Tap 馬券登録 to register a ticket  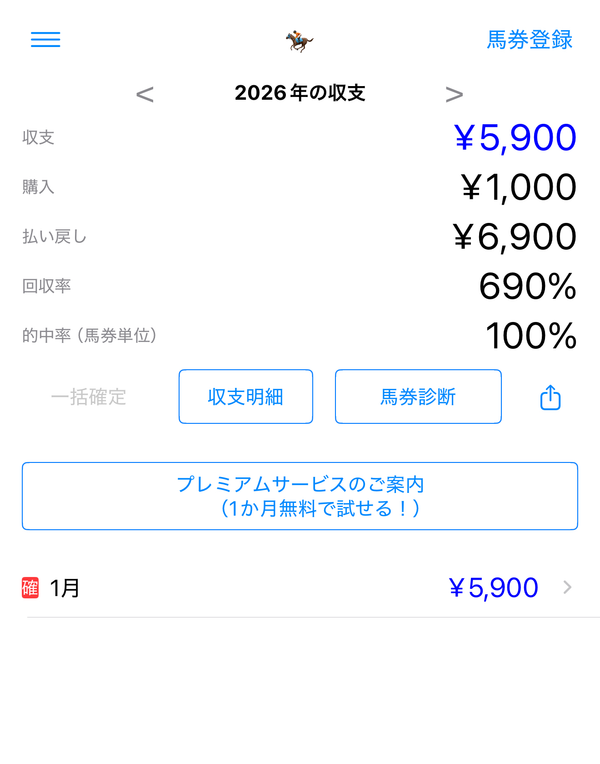(x=529, y=39)
